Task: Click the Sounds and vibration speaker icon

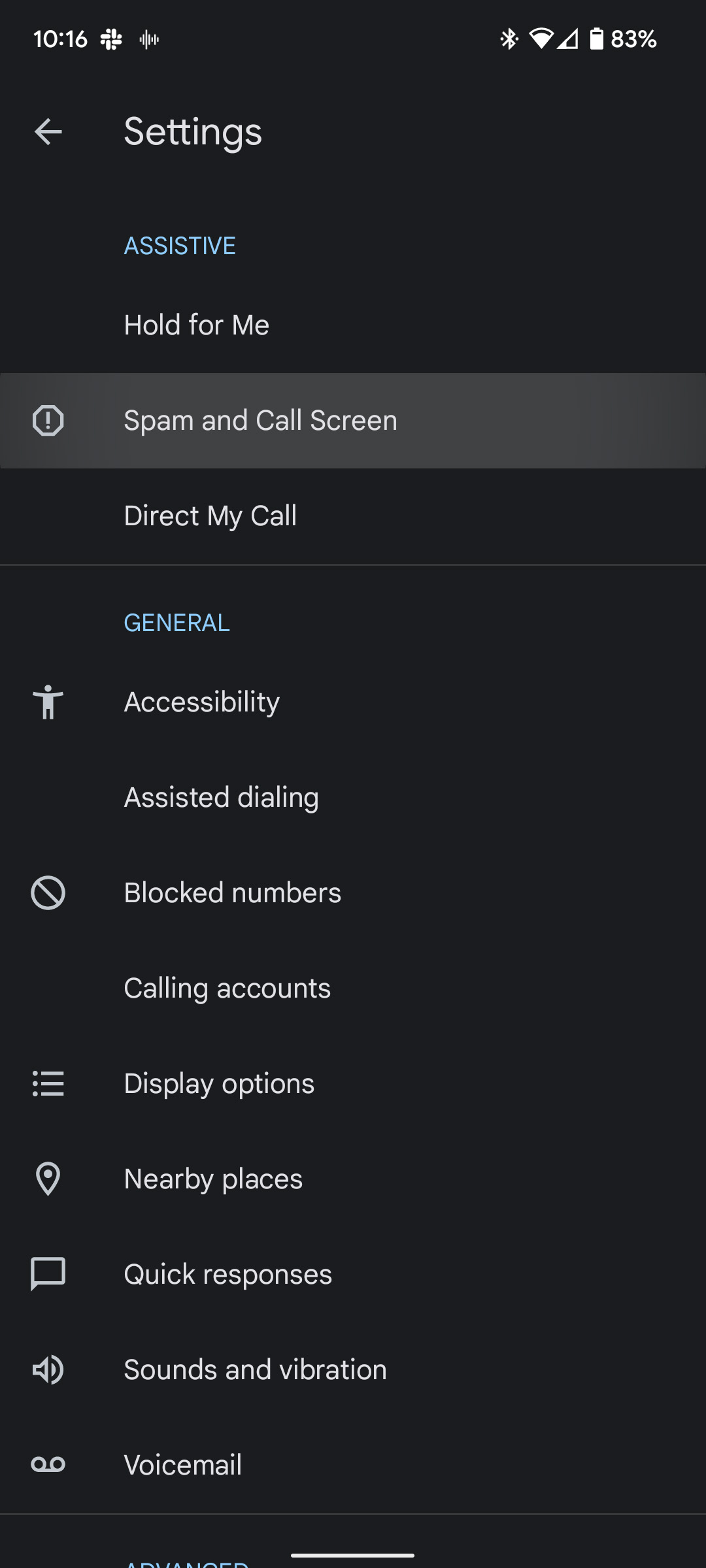Action: [48, 1369]
